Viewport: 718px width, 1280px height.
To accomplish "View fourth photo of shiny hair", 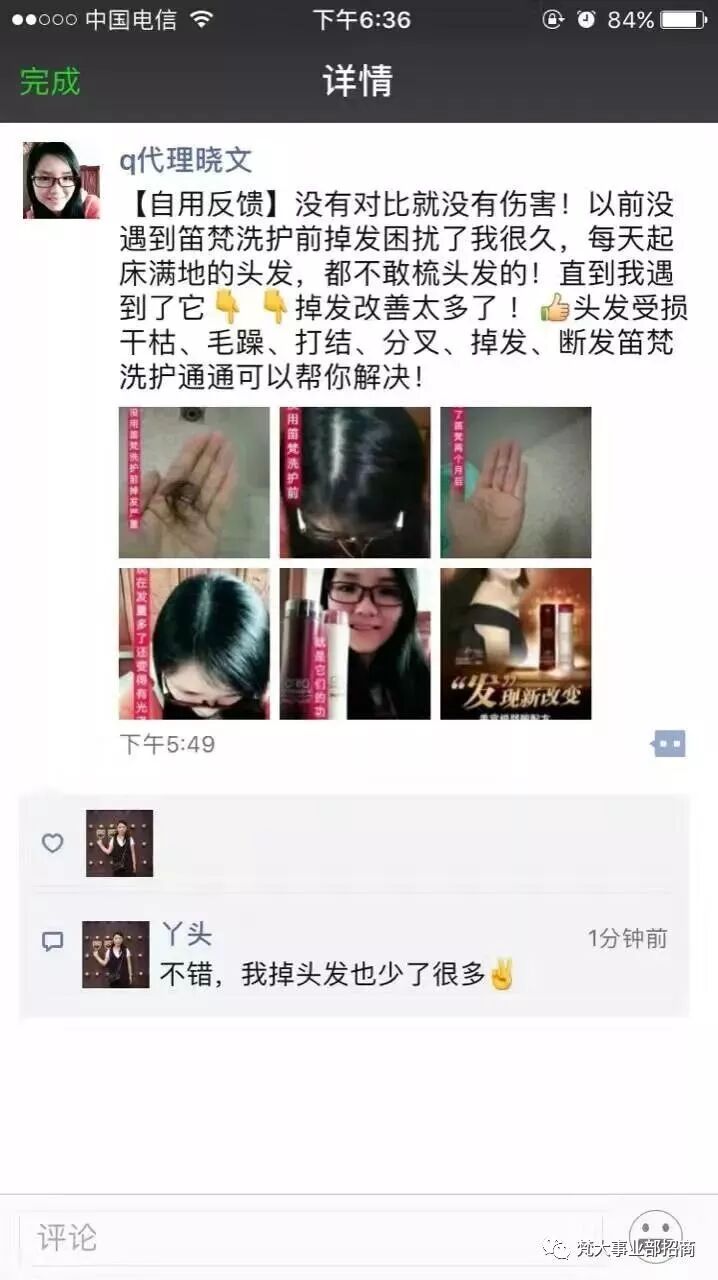I will coord(194,643).
